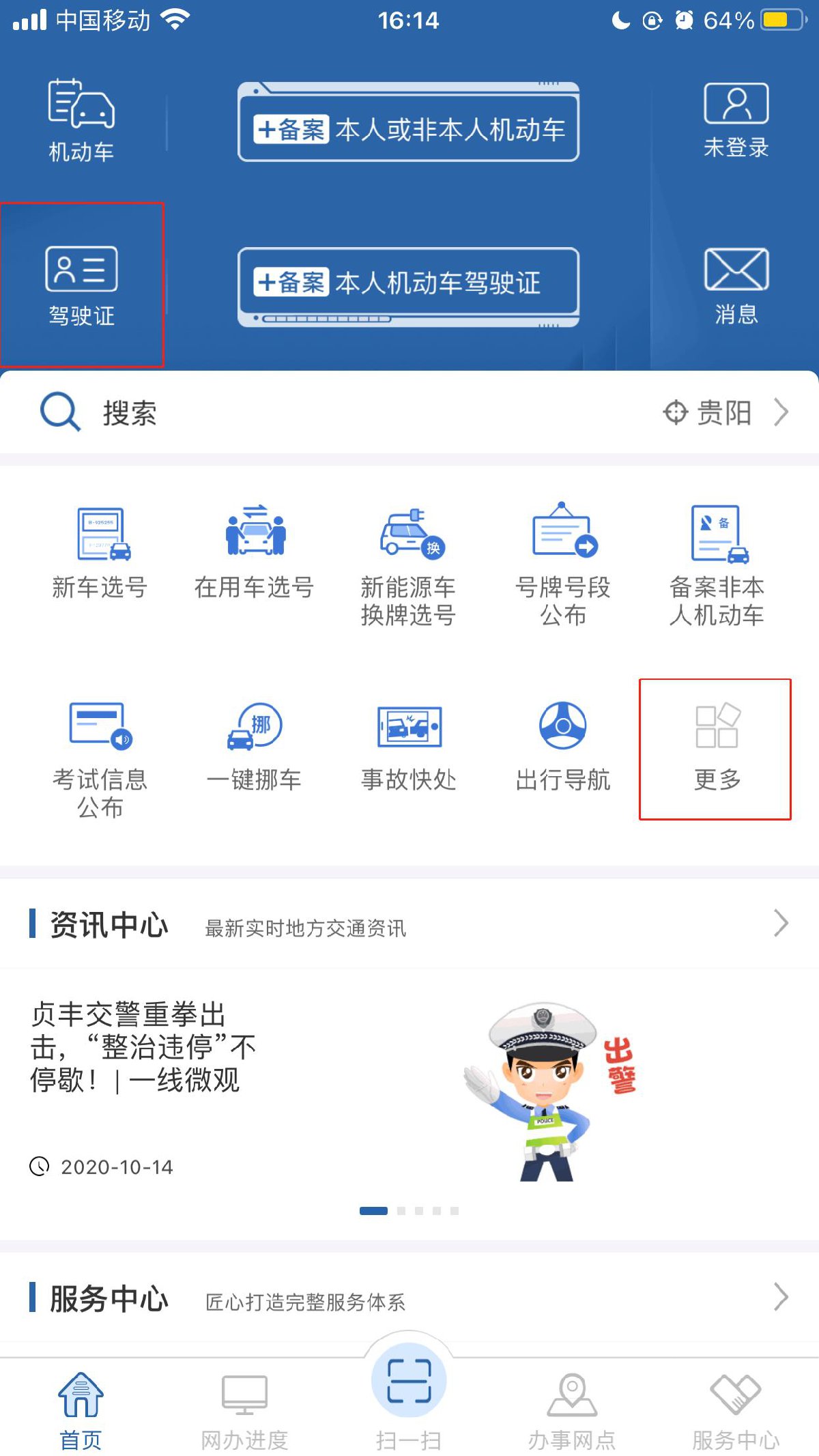Open 出行导航
Screen dimensions: 819x1456
(562, 747)
